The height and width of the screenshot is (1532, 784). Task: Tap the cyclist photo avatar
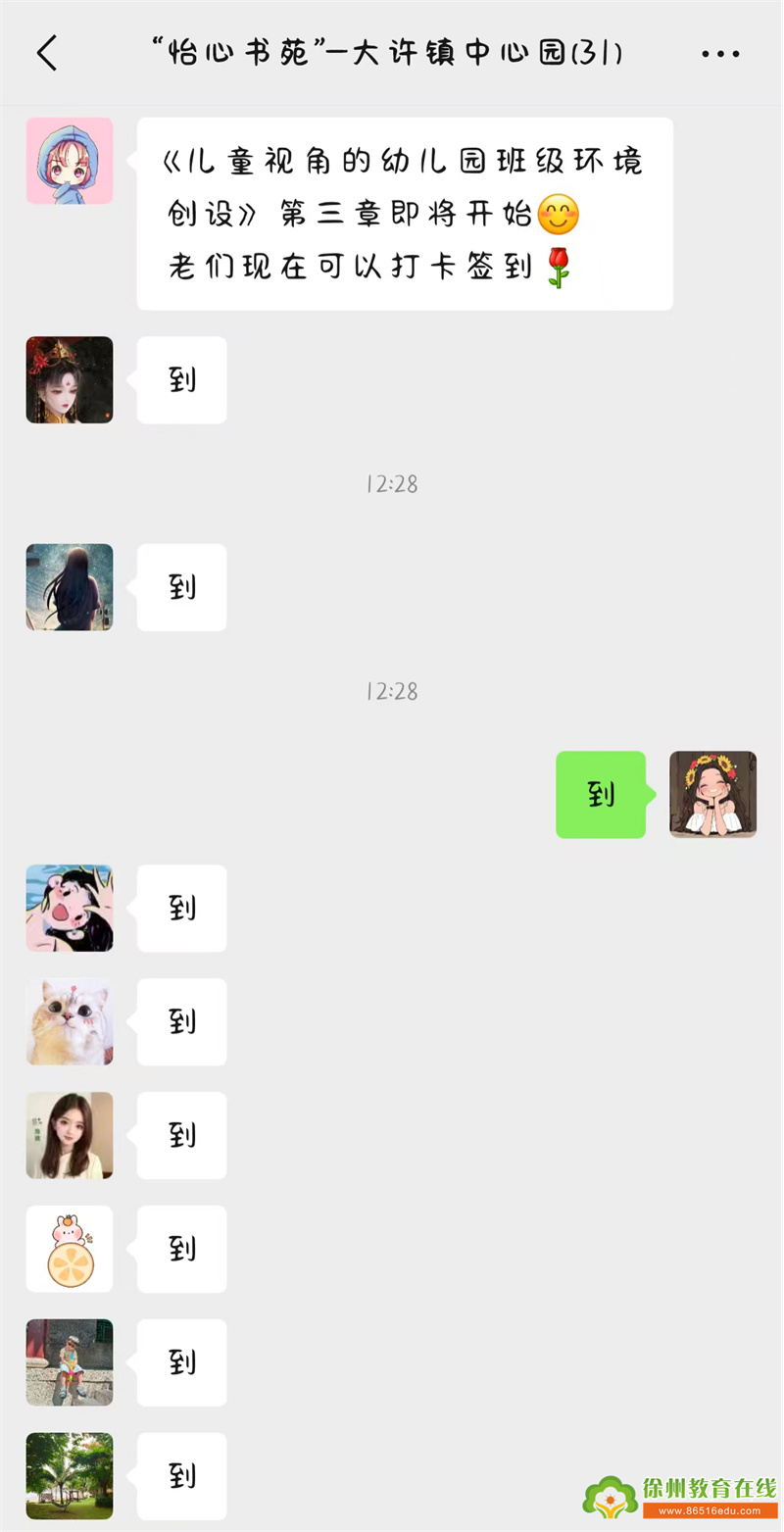[69, 1362]
